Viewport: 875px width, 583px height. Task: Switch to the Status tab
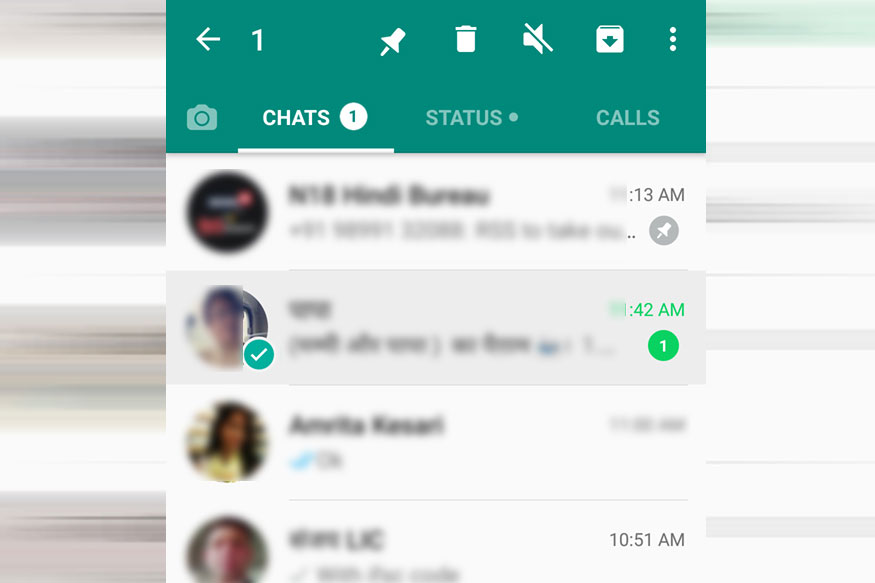pyautogui.click(x=471, y=118)
